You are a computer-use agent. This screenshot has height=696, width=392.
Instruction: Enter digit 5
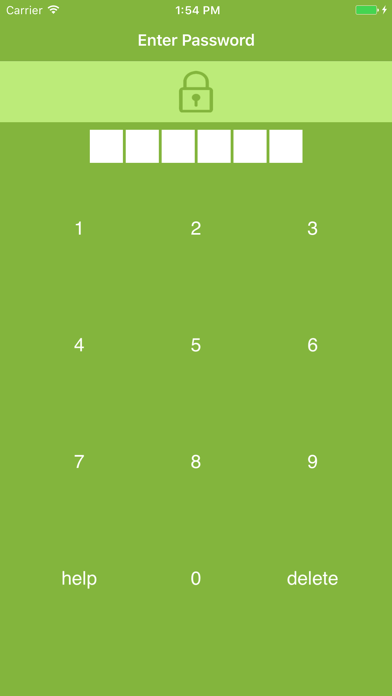point(196,345)
